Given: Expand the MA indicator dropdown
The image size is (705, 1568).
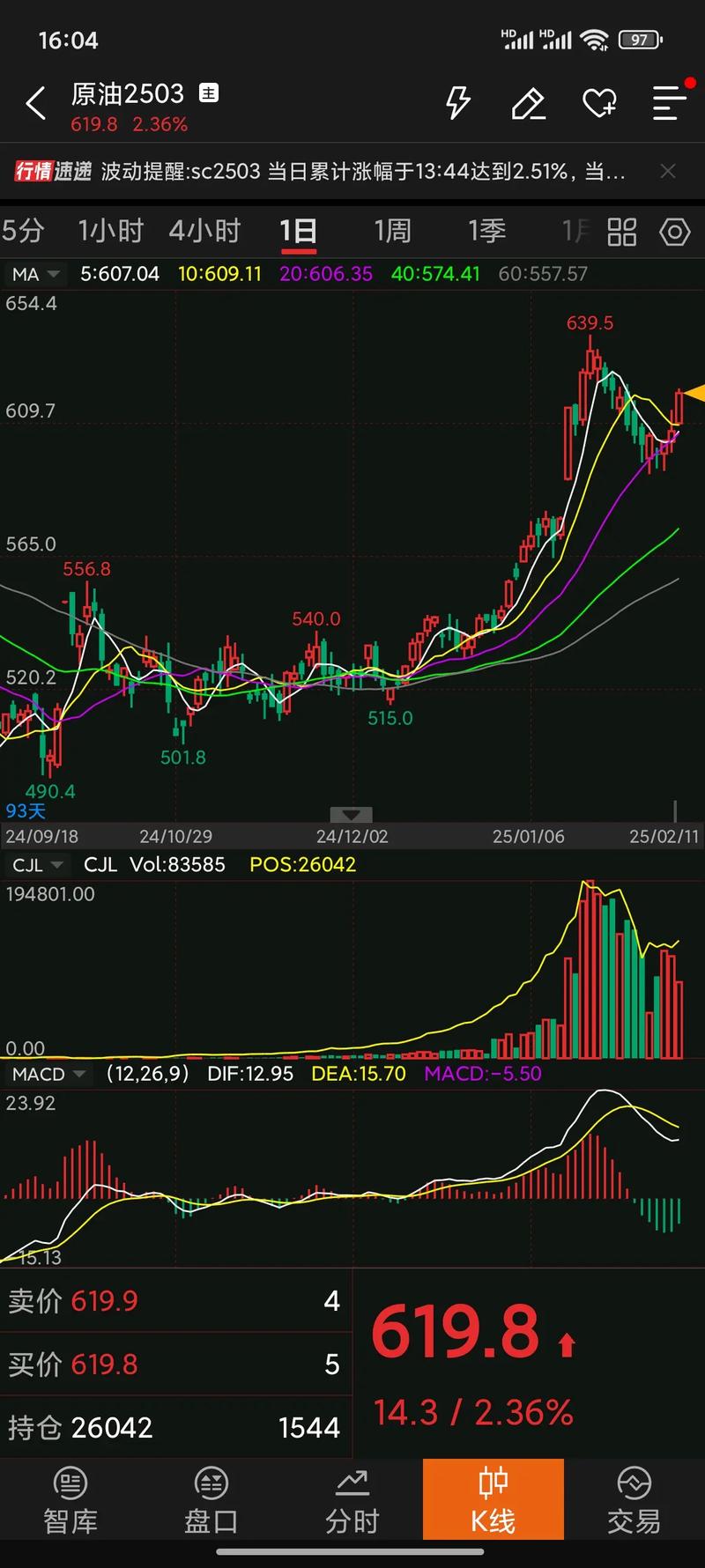Looking at the screenshot, I should (x=35, y=274).
